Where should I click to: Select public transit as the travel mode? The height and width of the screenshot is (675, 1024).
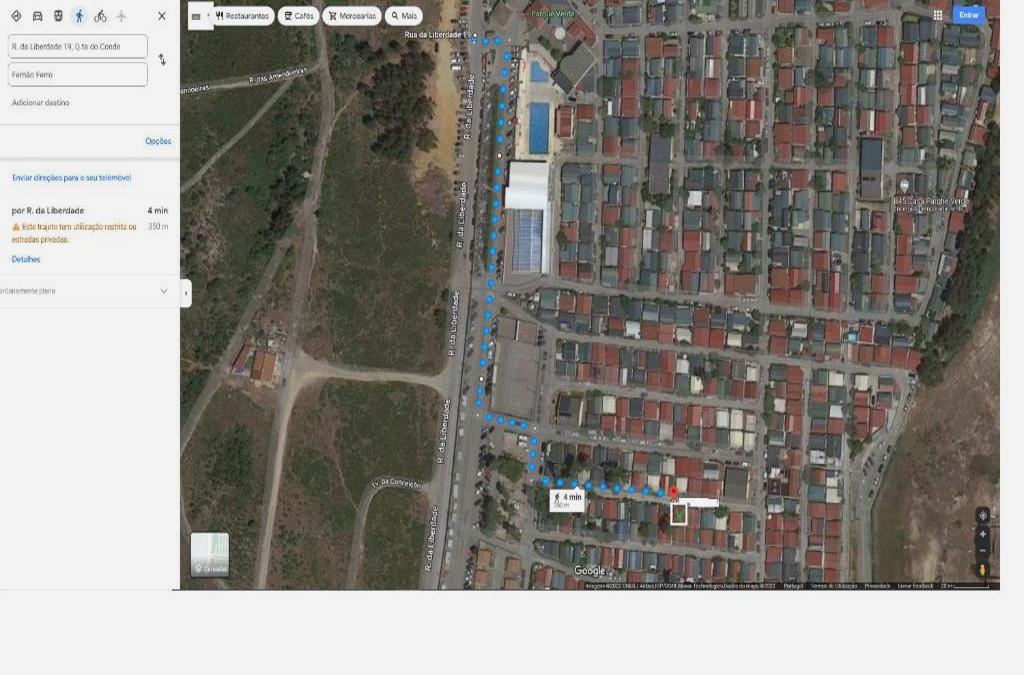pos(58,16)
